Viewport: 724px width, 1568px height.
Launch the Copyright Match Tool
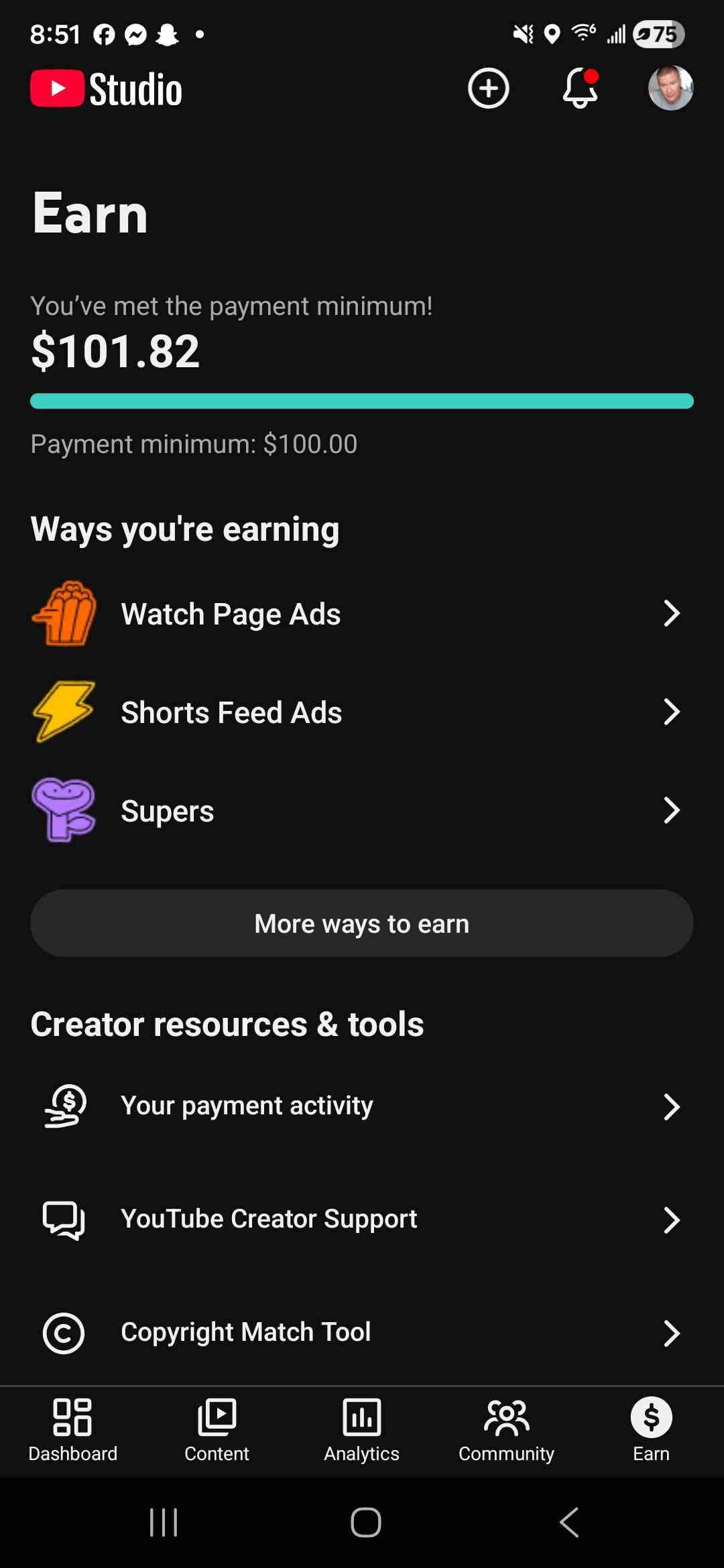tap(362, 1332)
